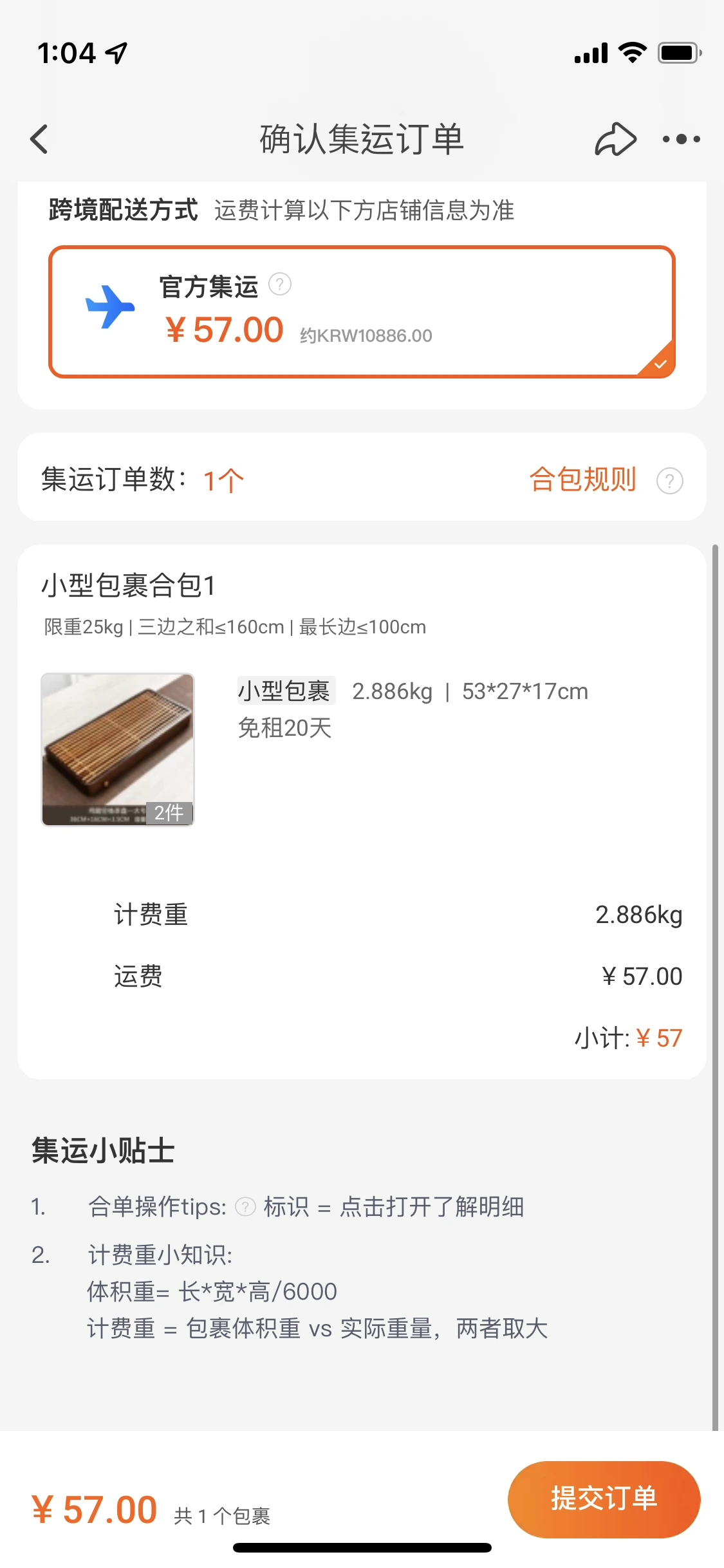
Task: Open the help icon beside 官方集运
Action: click(x=280, y=284)
